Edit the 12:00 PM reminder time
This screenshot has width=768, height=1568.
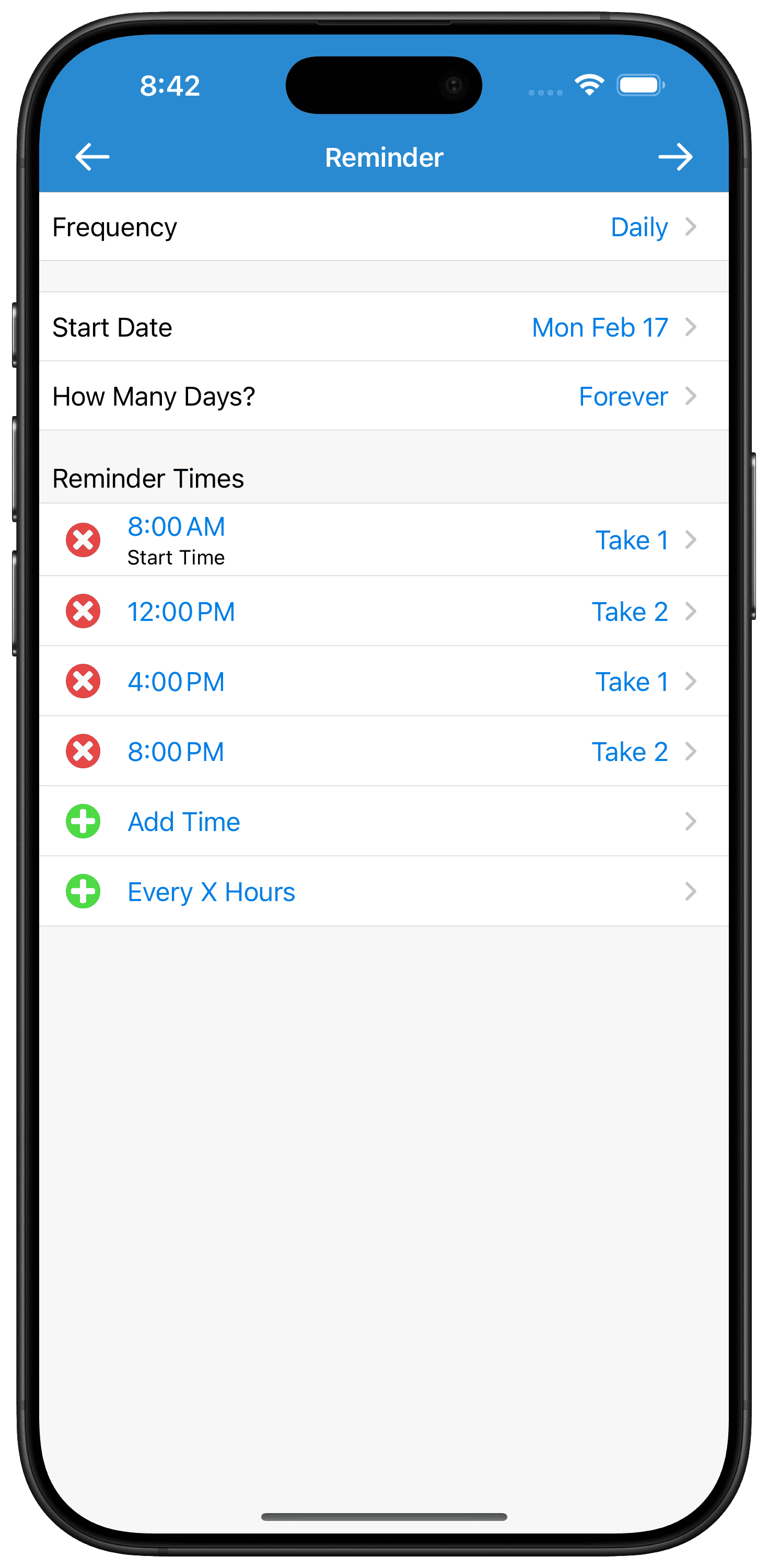click(x=181, y=612)
